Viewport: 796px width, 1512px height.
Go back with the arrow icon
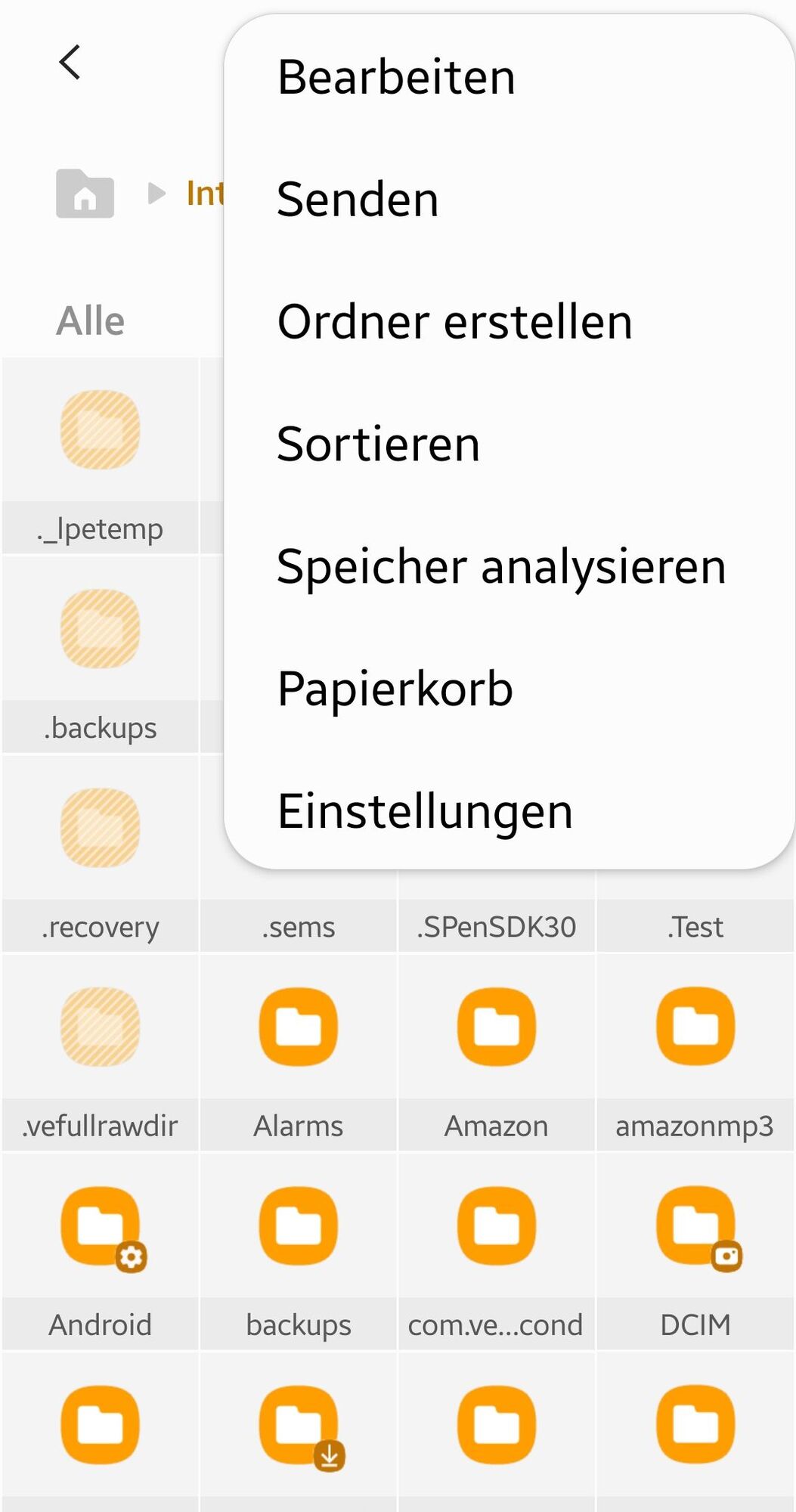pyautogui.click(x=70, y=62)
